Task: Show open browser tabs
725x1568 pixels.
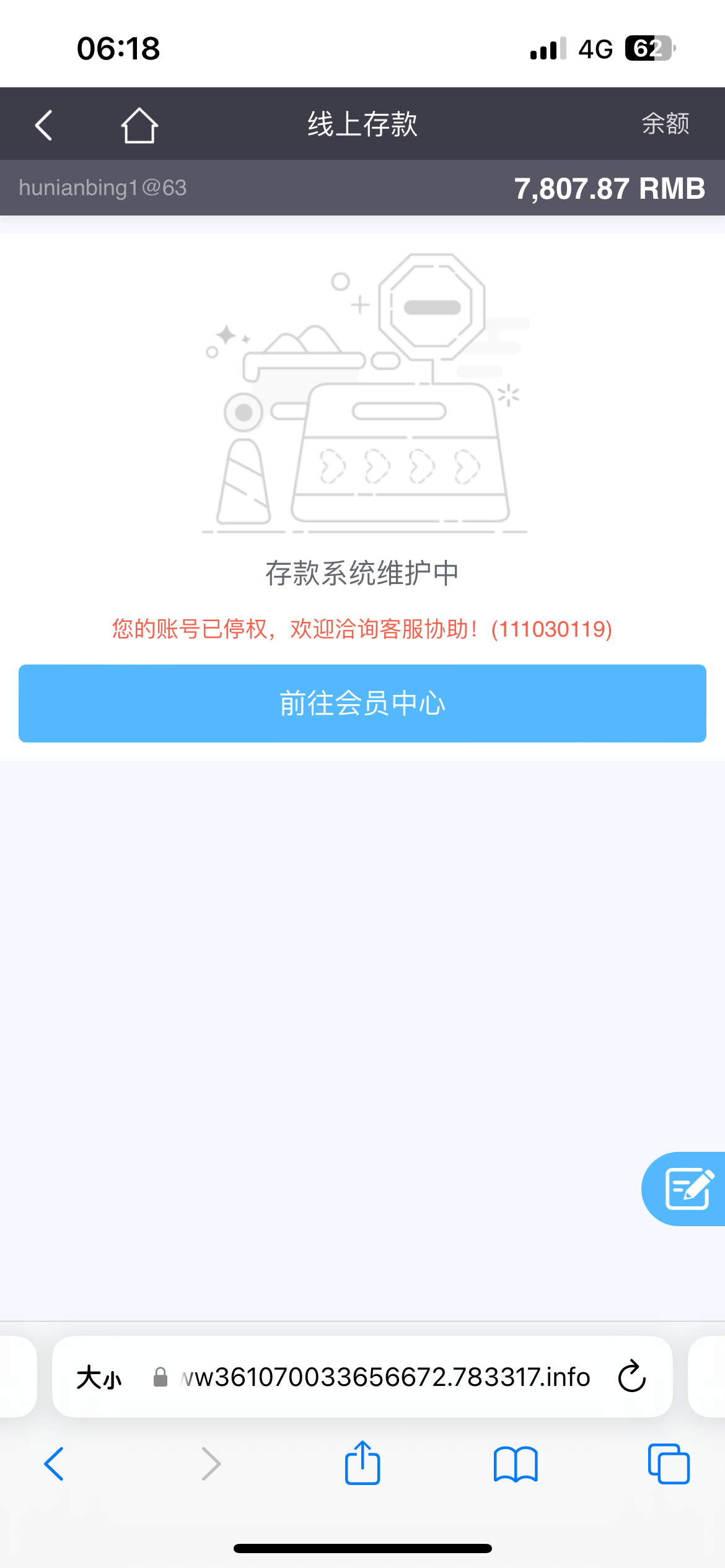Action: coord(669,1464)
